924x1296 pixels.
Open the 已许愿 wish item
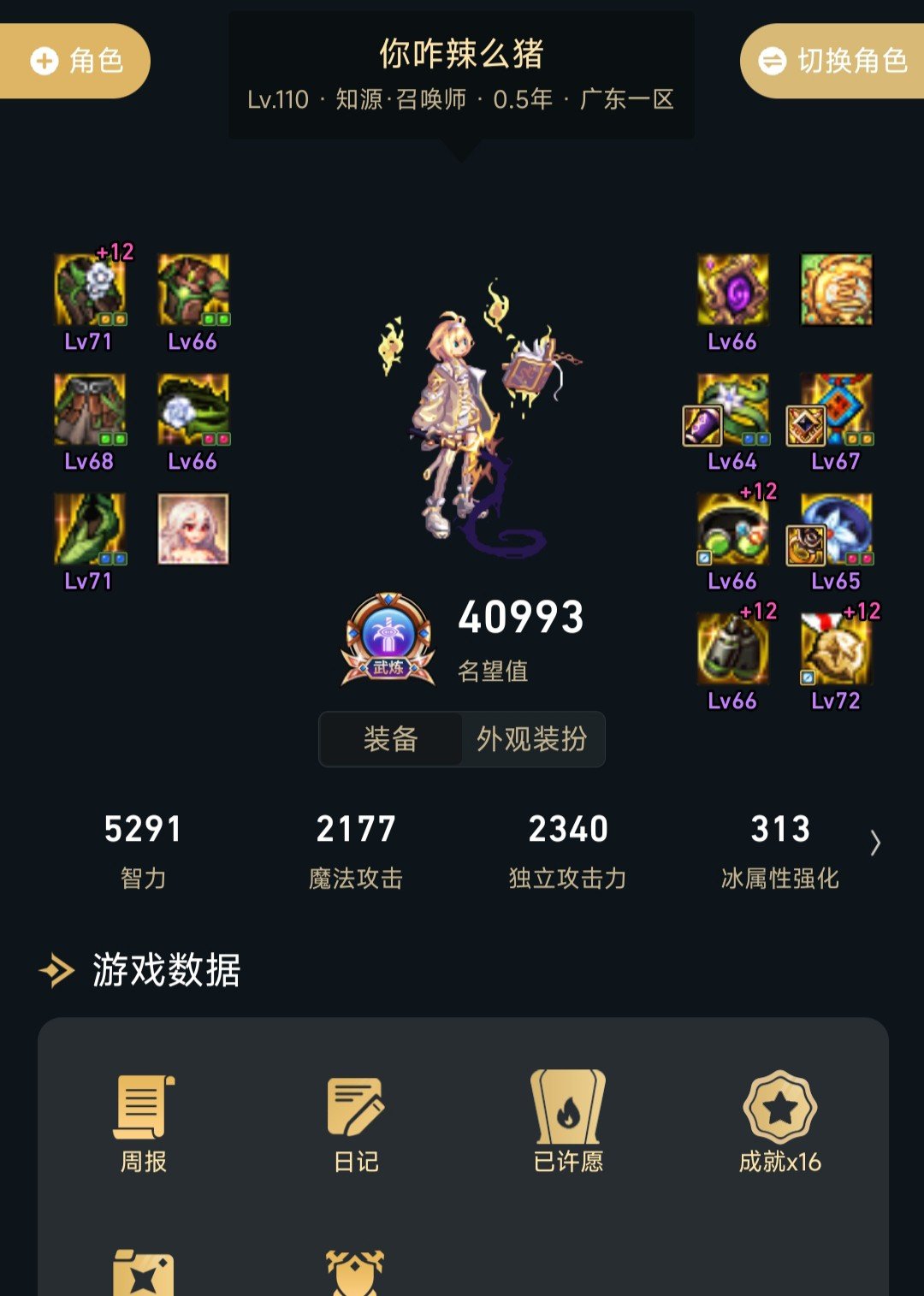(568, 1122)
